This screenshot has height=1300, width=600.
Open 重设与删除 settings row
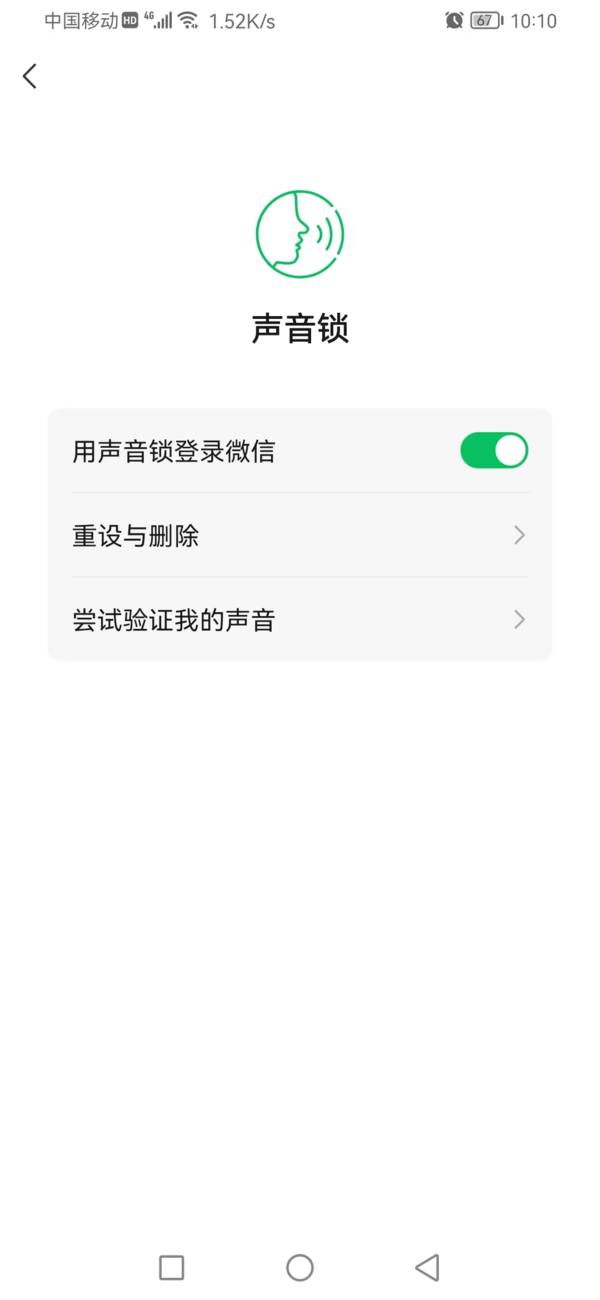point(299,536)
